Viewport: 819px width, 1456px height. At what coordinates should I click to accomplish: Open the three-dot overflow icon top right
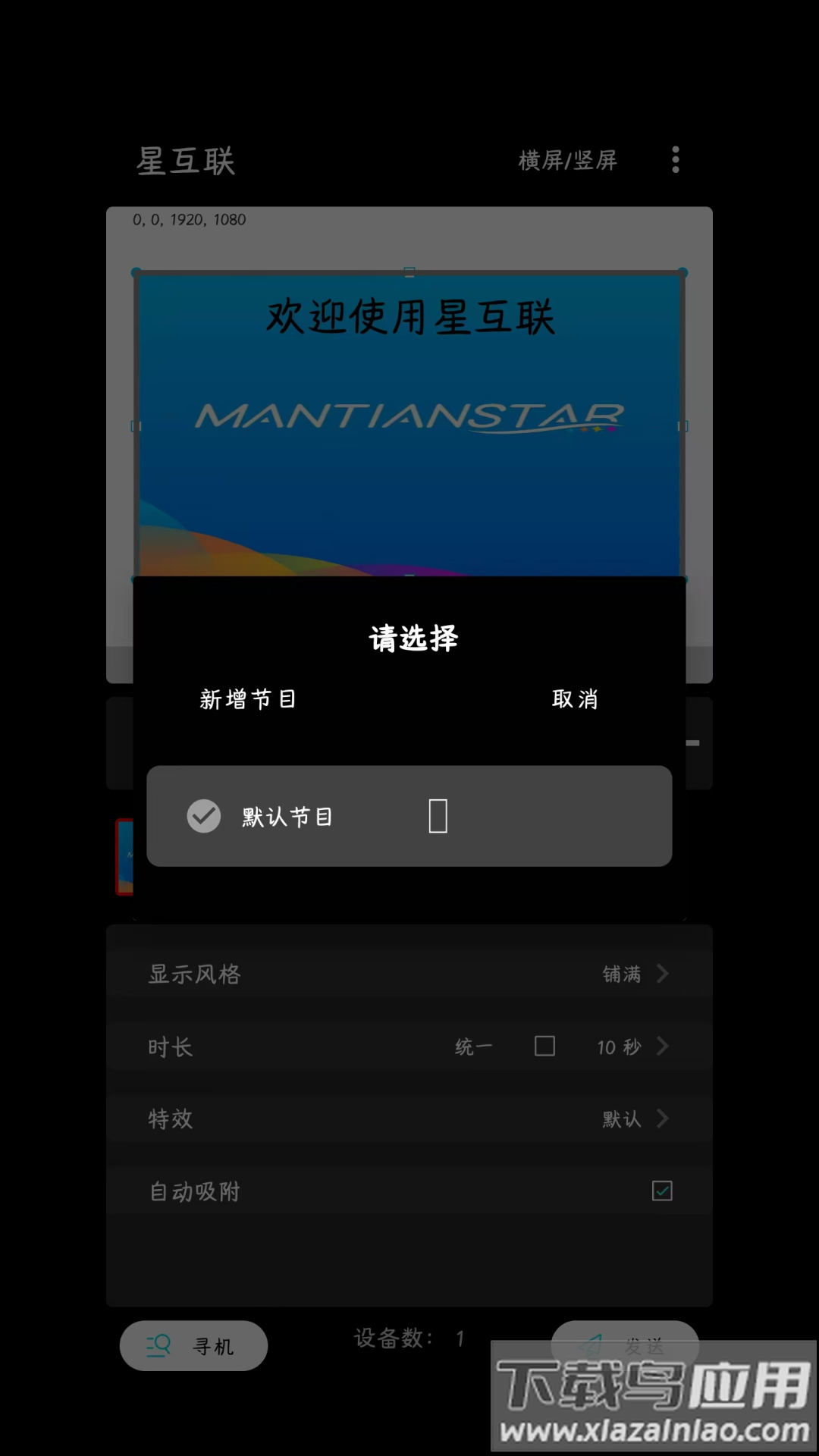pyautogui.click(x=675, y=160)
